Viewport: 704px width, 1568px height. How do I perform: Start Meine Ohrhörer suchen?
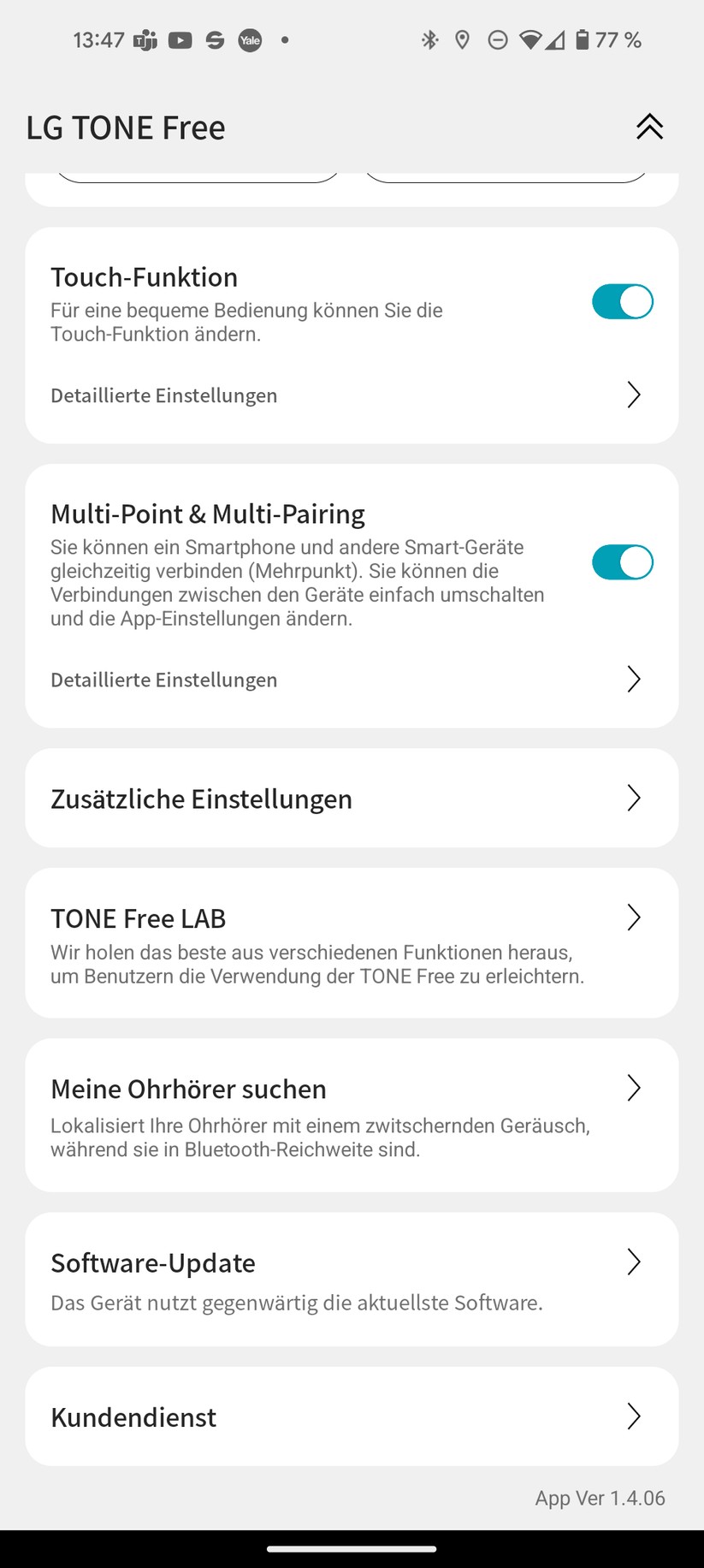coord(352,1088)
